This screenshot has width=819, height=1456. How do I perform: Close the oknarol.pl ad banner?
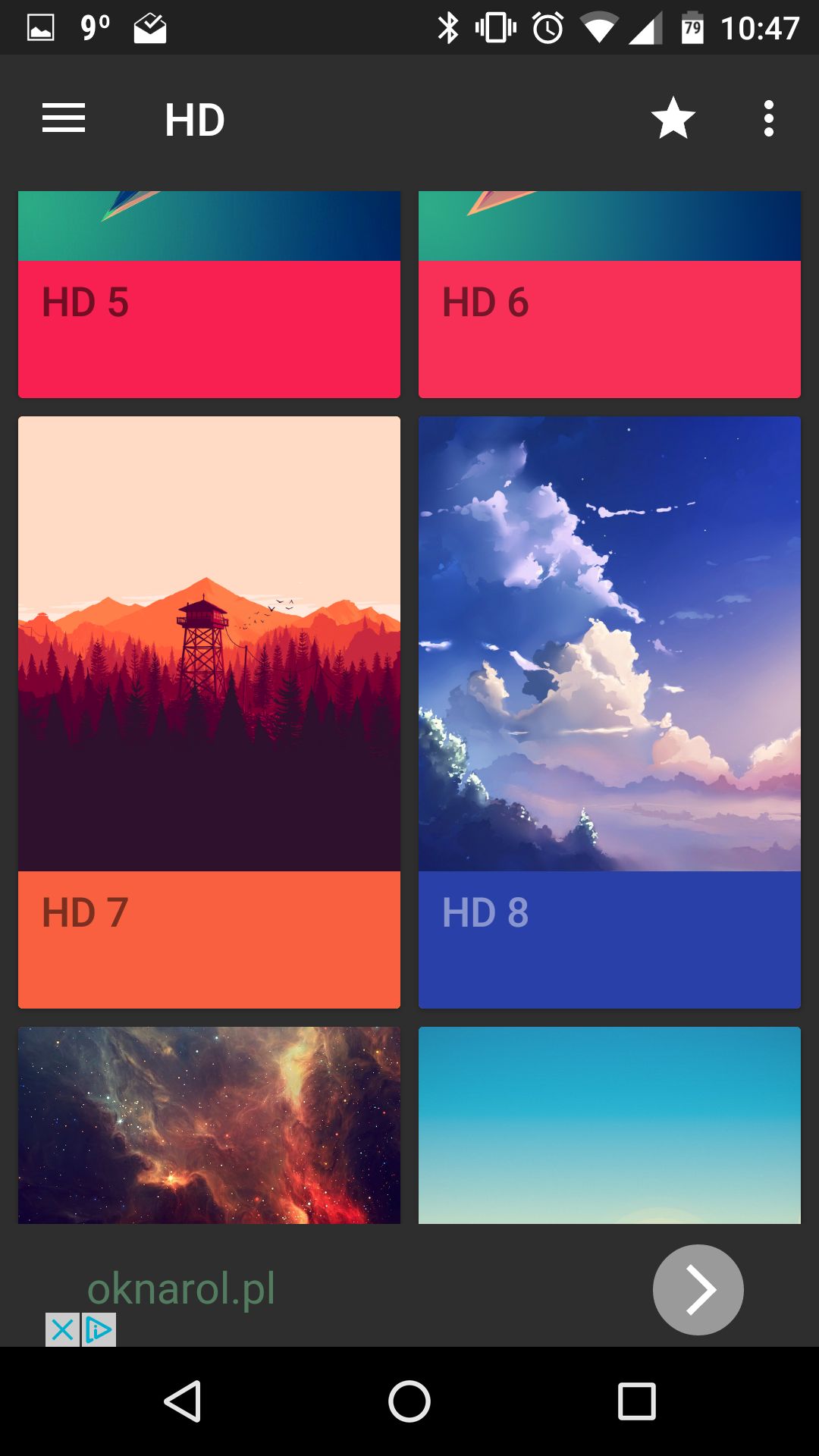62,1329
